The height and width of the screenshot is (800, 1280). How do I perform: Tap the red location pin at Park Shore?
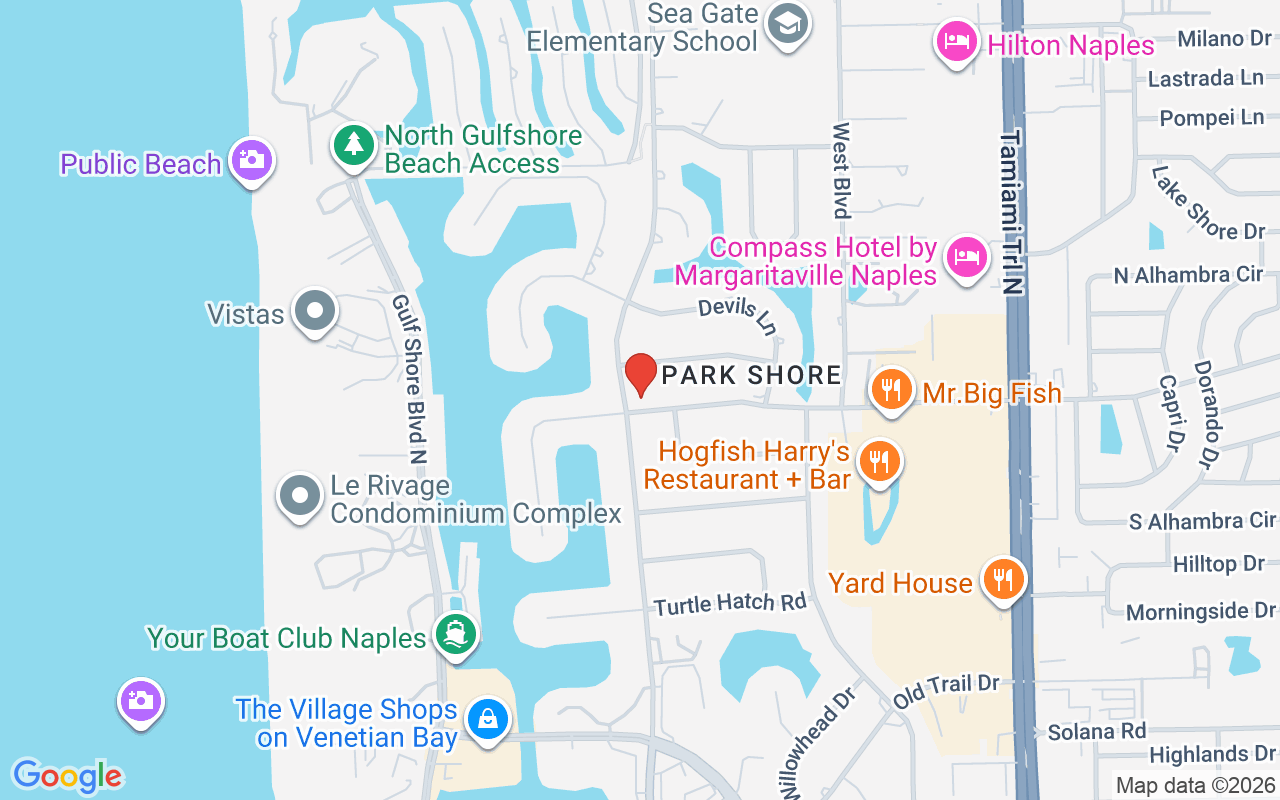pos(641,374)
